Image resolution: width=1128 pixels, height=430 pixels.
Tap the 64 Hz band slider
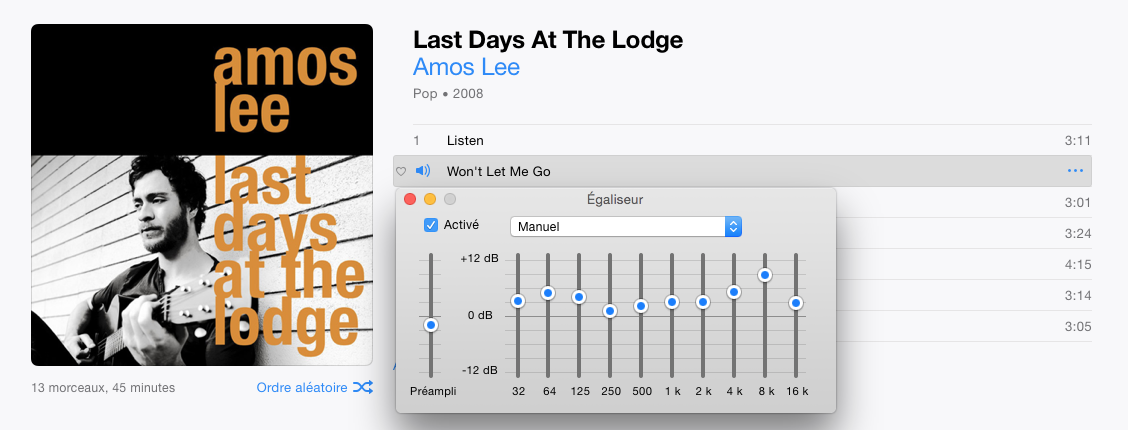pyautogui.click(x=548, y=293)
